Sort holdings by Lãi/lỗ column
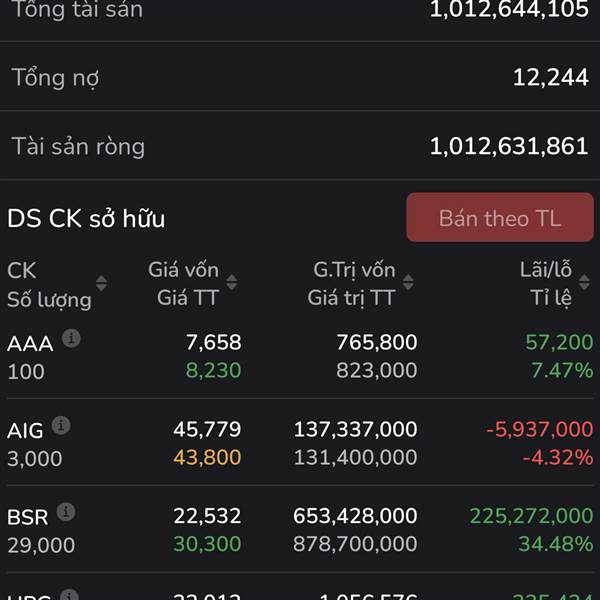Image resolution: width=600 pixels, height=600 pixels. (584, 282)
